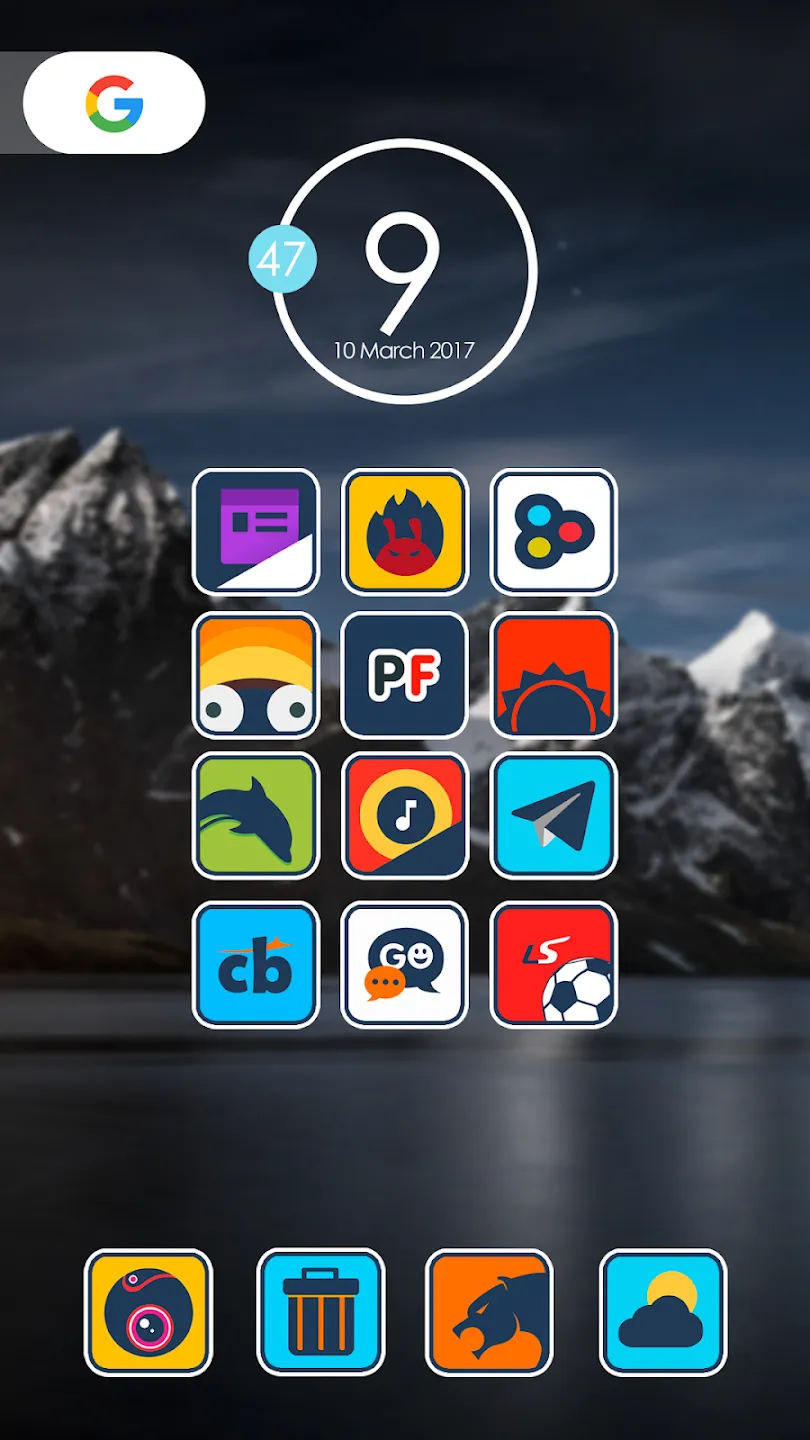This screenshot has height=1440, width=810.
Task: Launch the camera app in dock
Action: click(x=148, y=1312)
